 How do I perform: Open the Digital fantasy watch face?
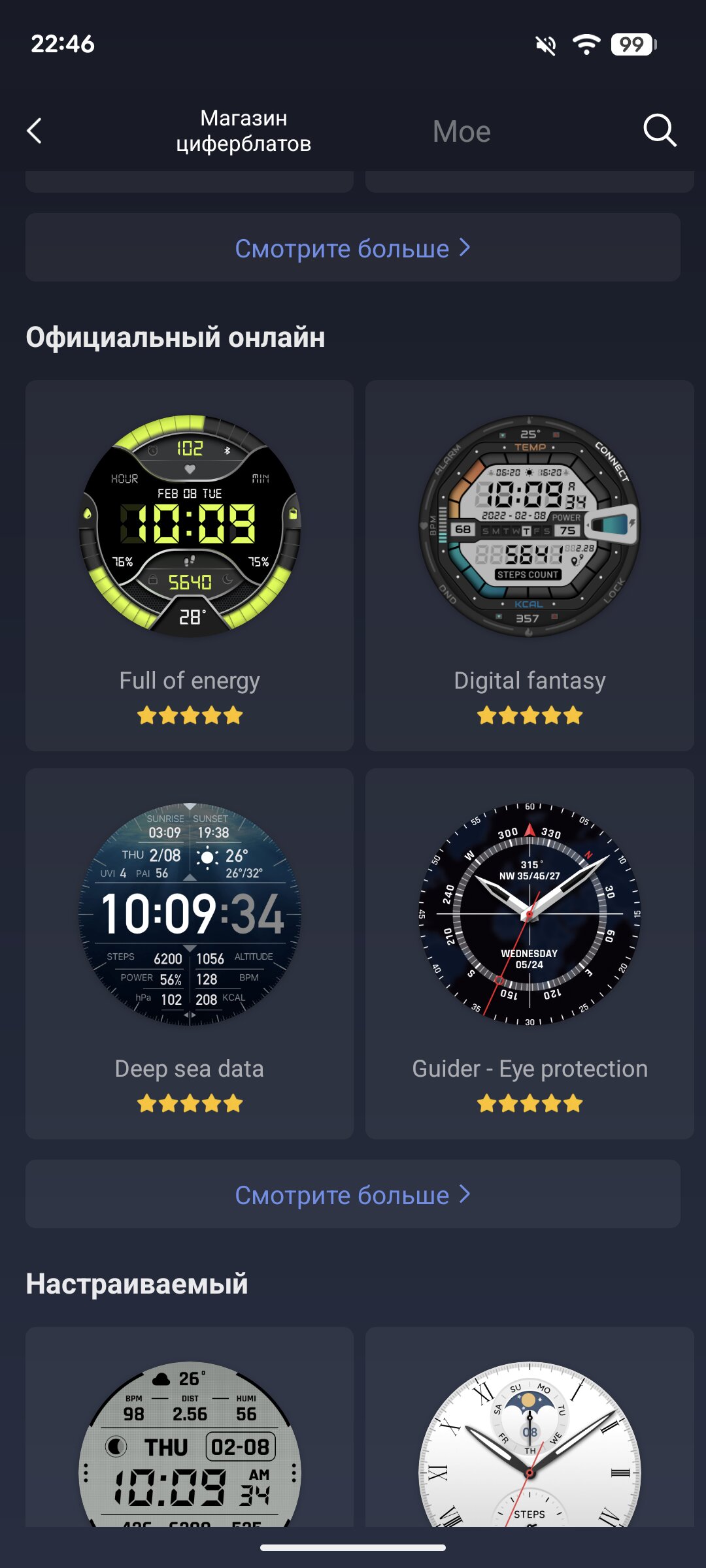point(529,564)
